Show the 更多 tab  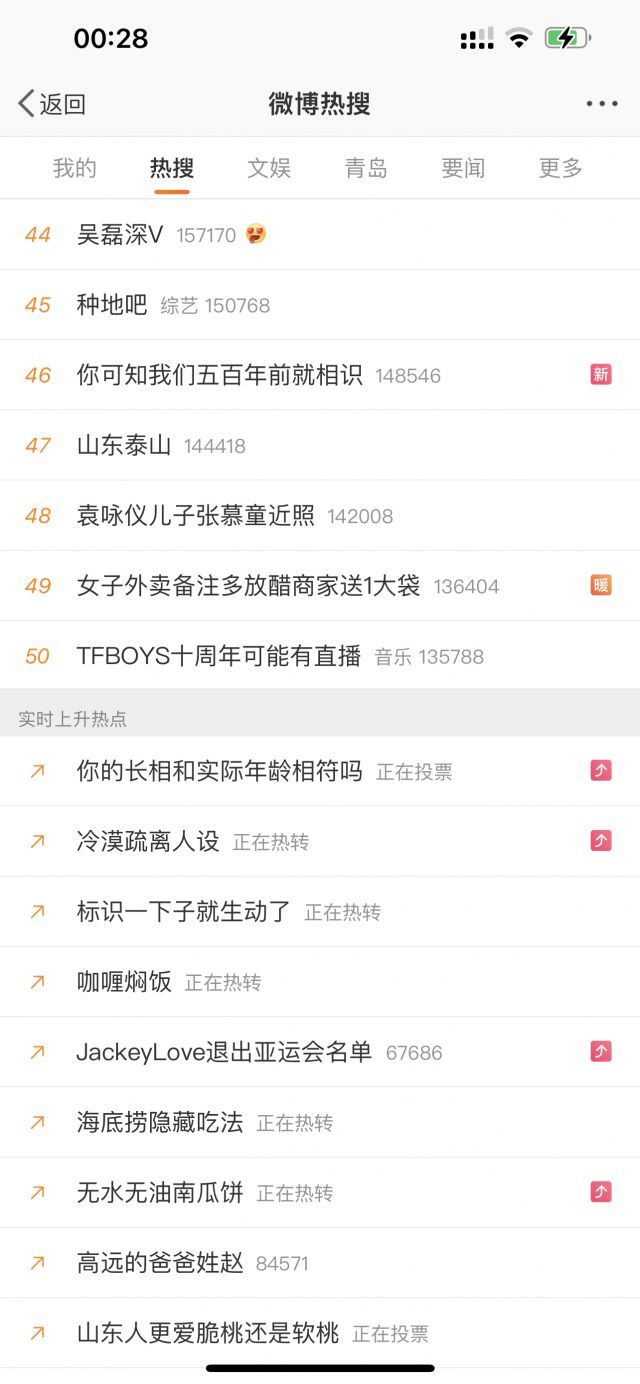(560, 168)
